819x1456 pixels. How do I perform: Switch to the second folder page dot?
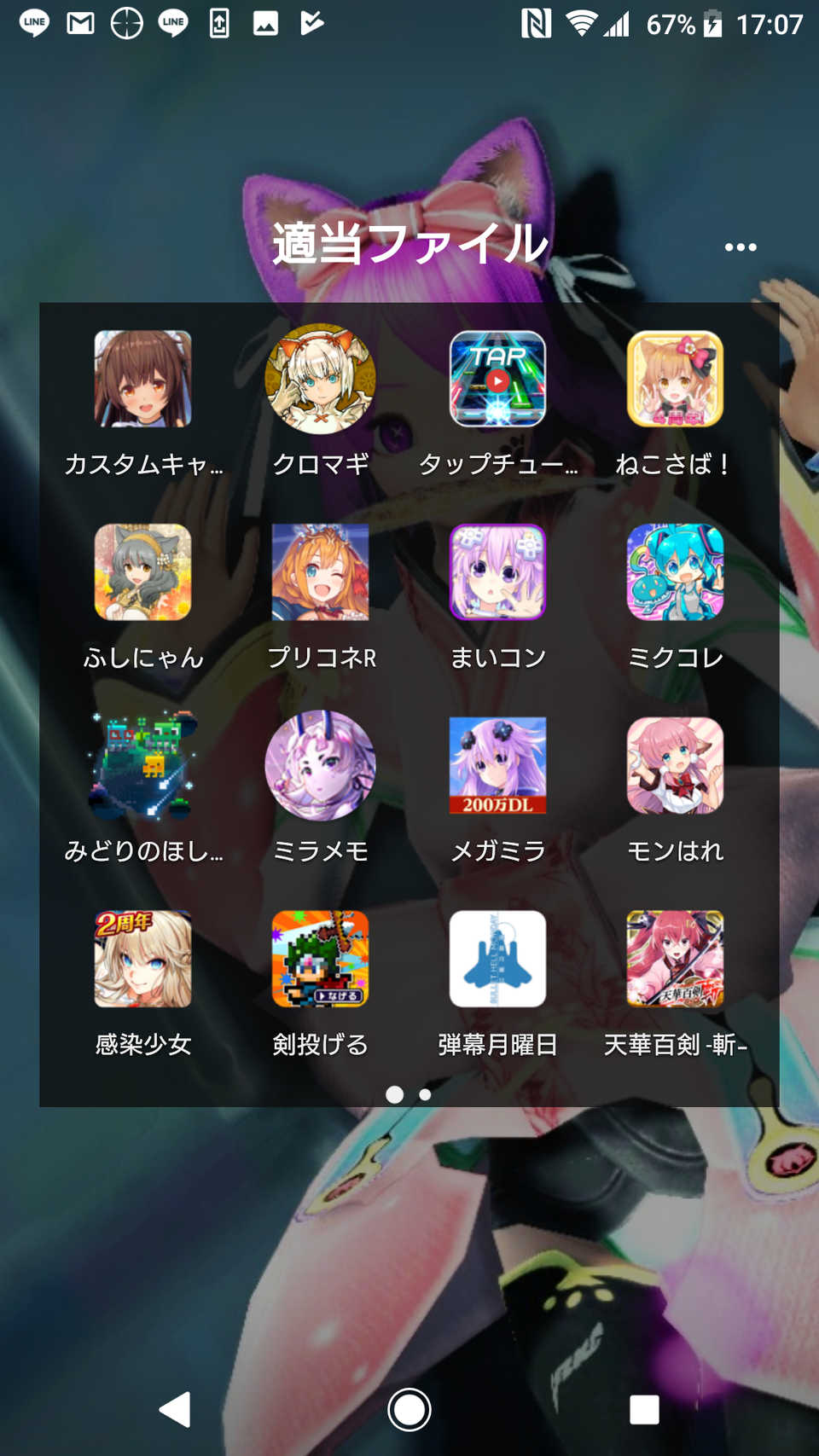pos(425,1094)
